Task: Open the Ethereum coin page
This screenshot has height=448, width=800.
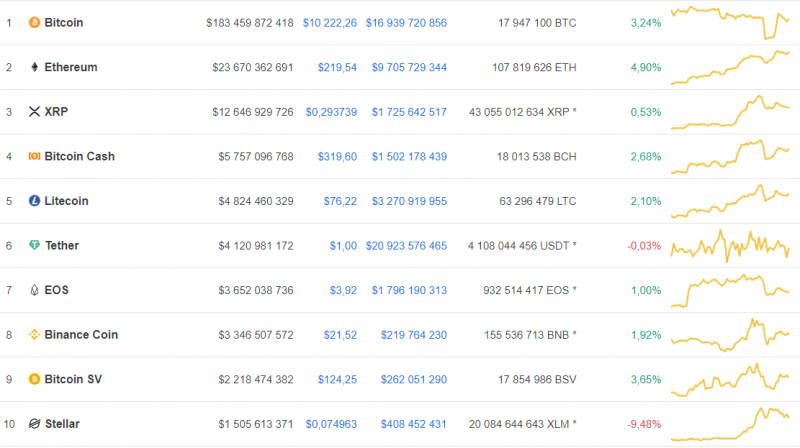Action: click(70, 67)
